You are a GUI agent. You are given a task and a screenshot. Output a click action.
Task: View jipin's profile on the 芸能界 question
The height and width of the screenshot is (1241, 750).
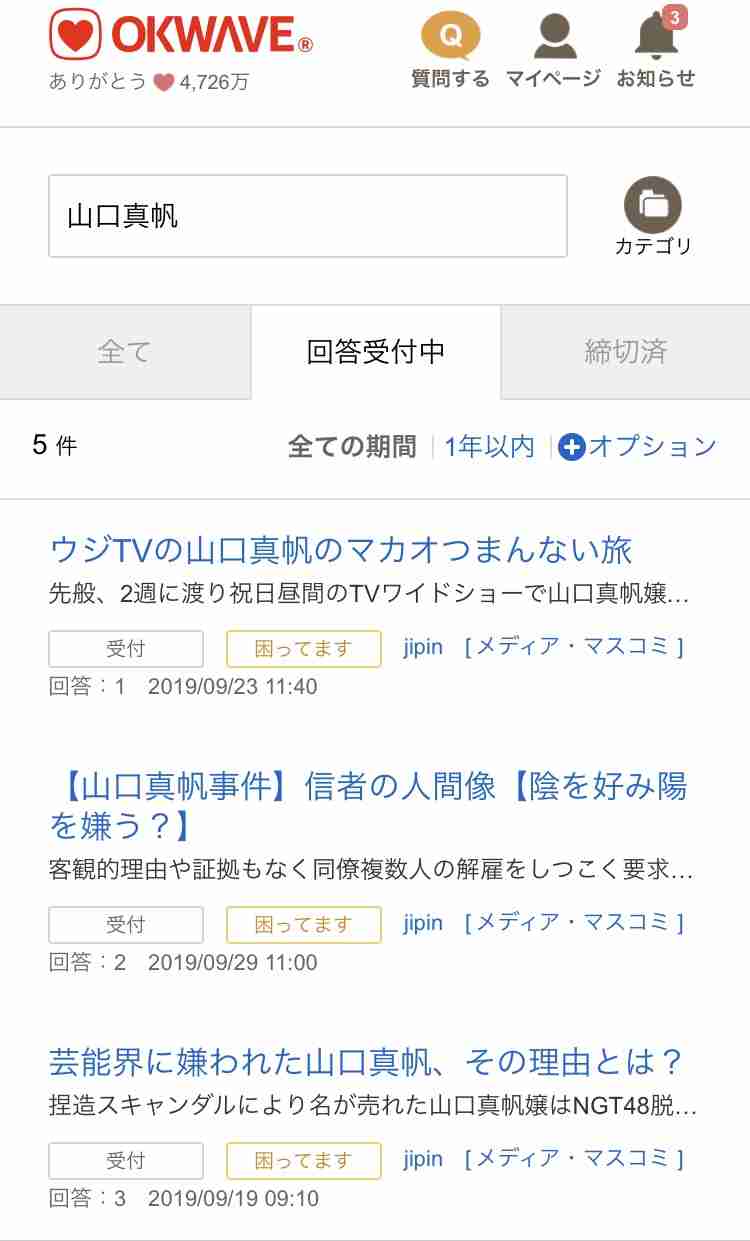pyautogui.click(x=423, y=1159)
